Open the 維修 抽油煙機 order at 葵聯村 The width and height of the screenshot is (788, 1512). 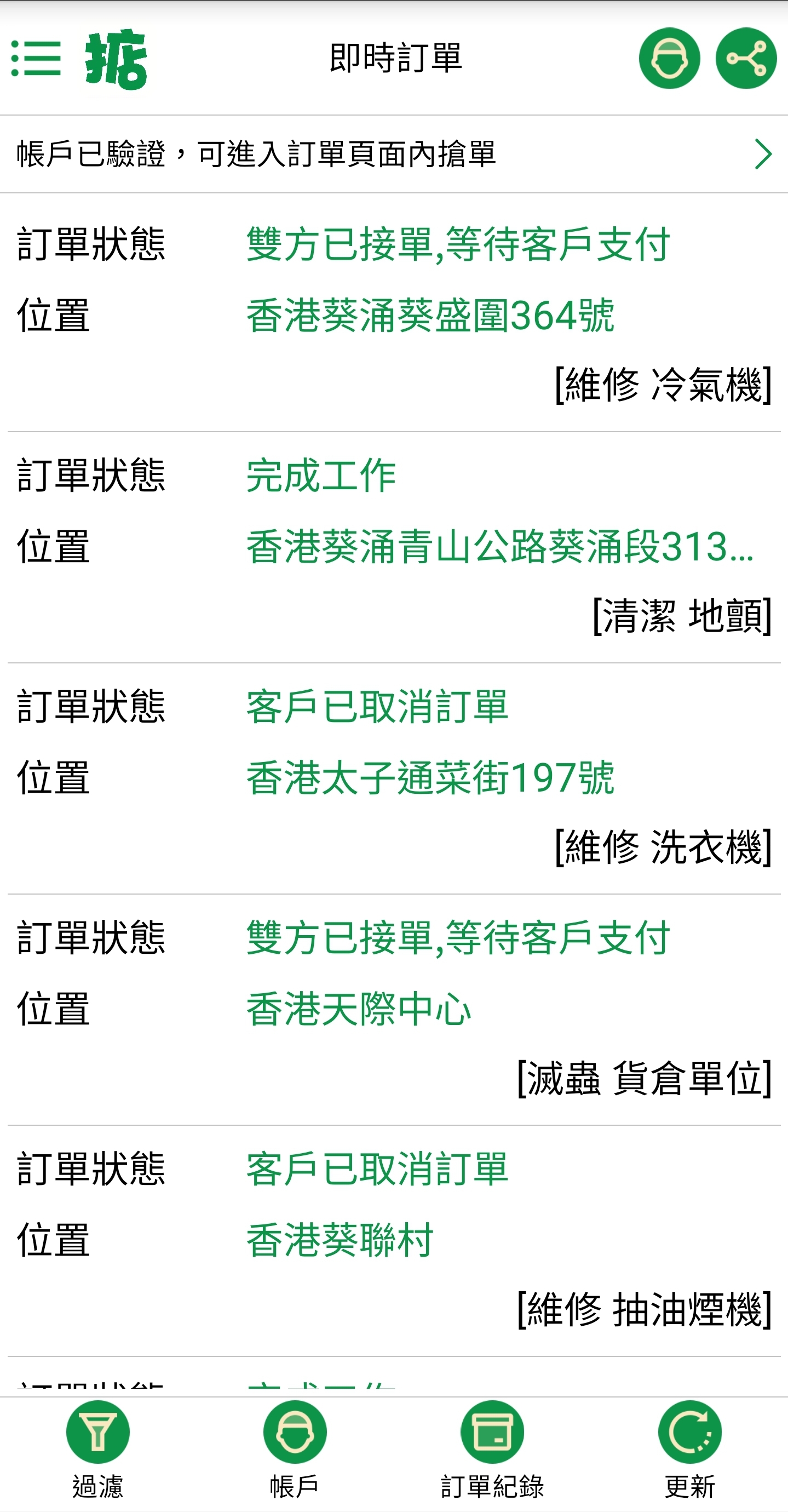(x=394, y=1240)
